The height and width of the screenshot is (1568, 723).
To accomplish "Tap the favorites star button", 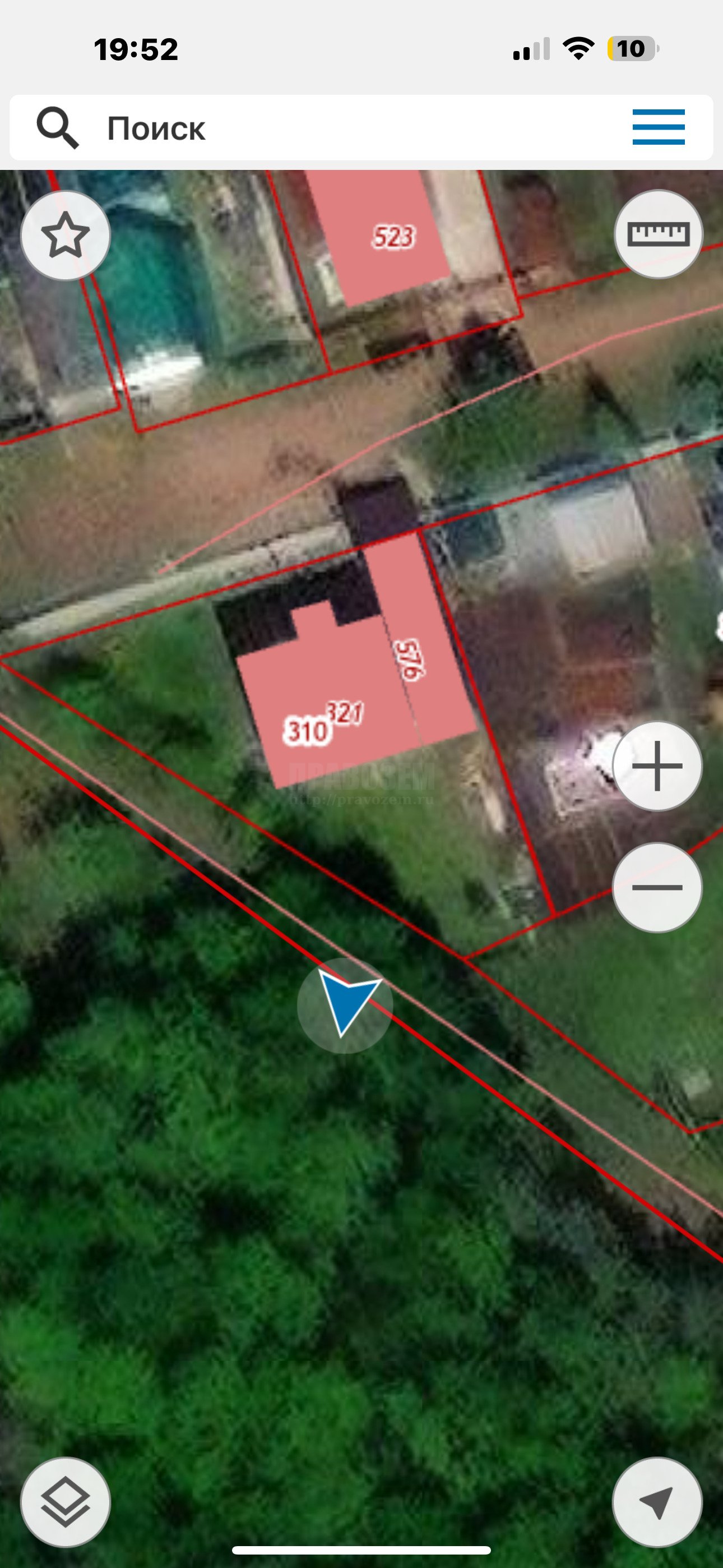I will [66, 236].
